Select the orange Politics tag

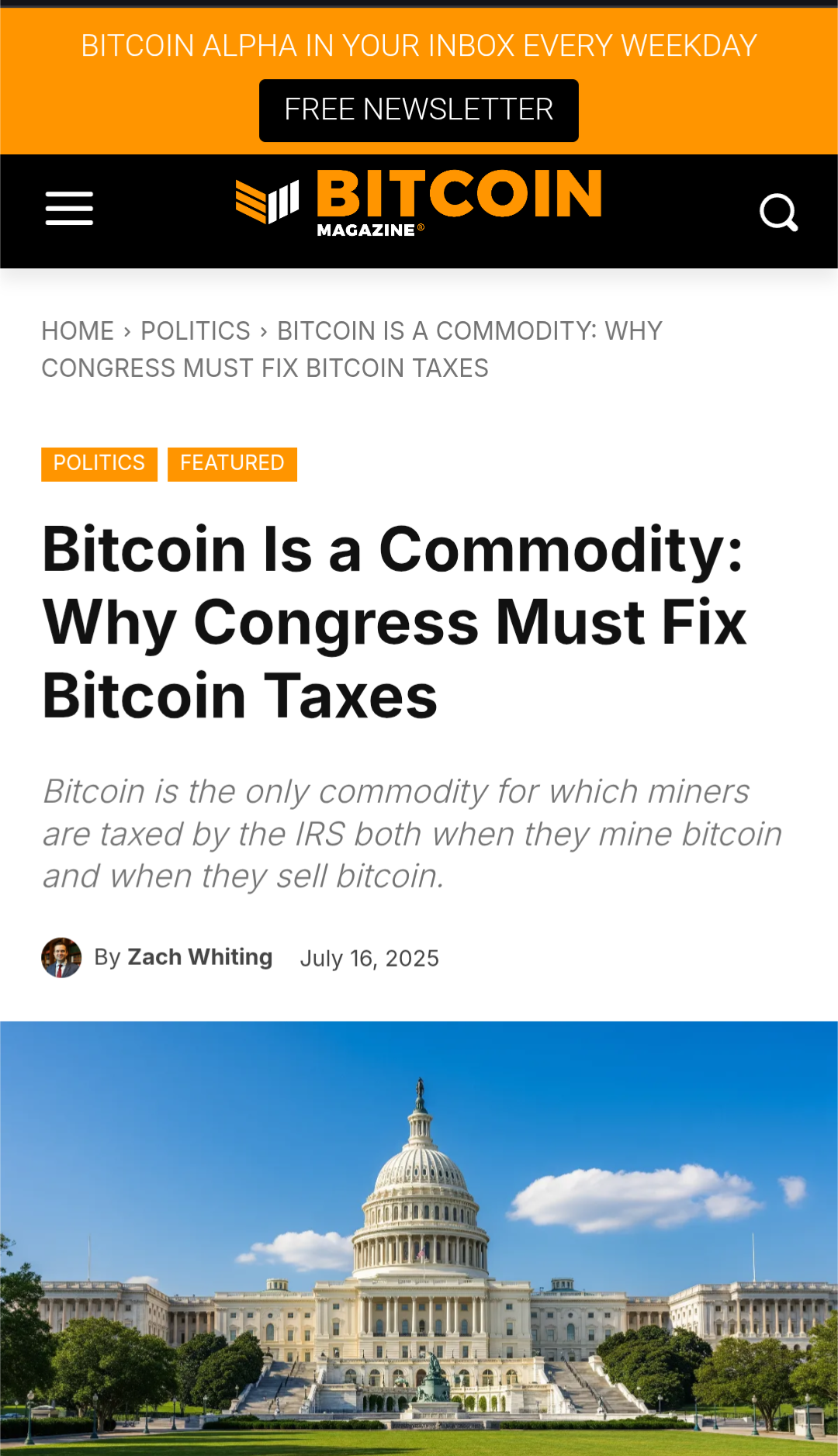99,464
